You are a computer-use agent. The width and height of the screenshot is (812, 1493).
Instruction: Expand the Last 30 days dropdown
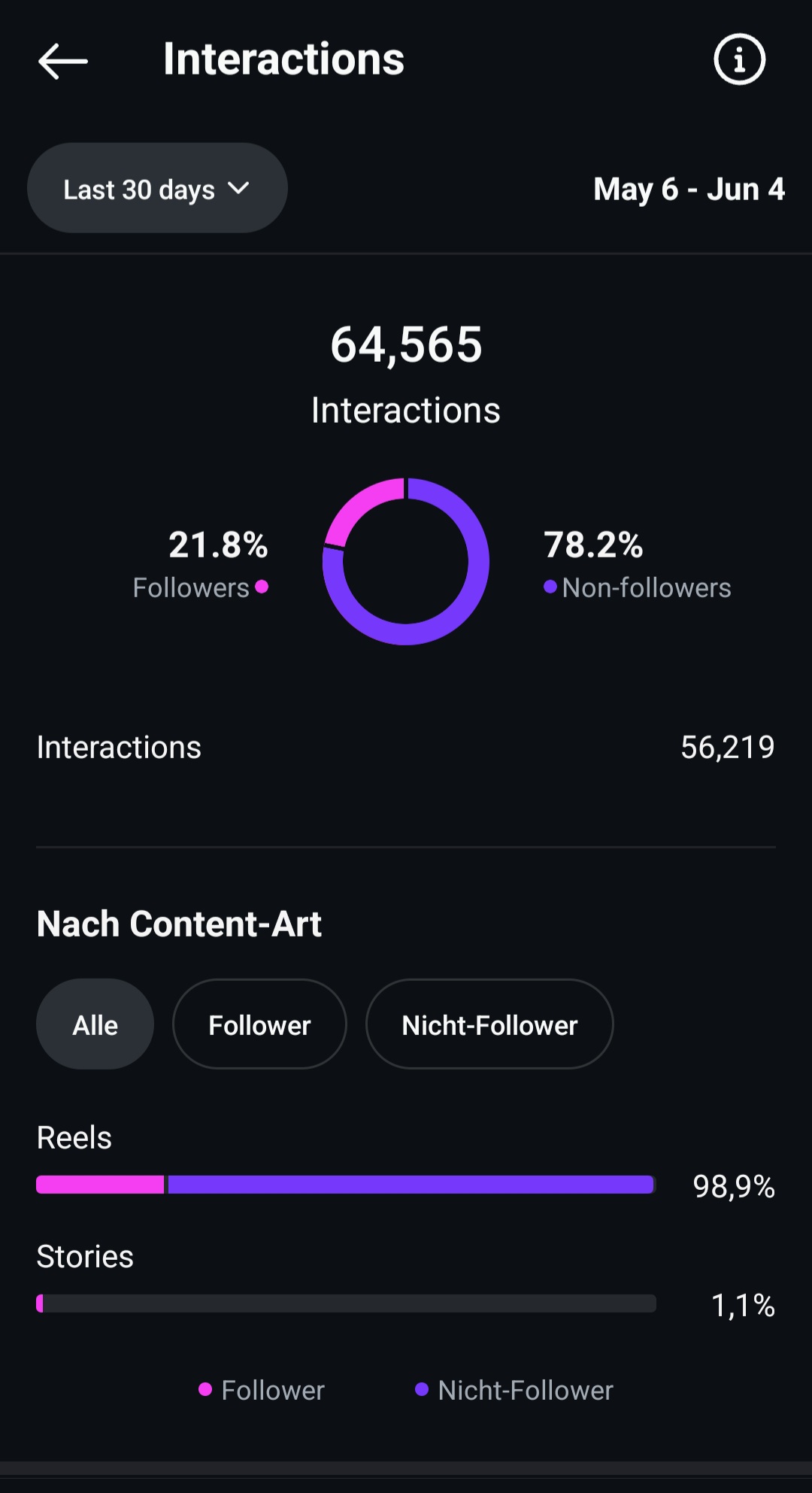(x=157, y=188)
